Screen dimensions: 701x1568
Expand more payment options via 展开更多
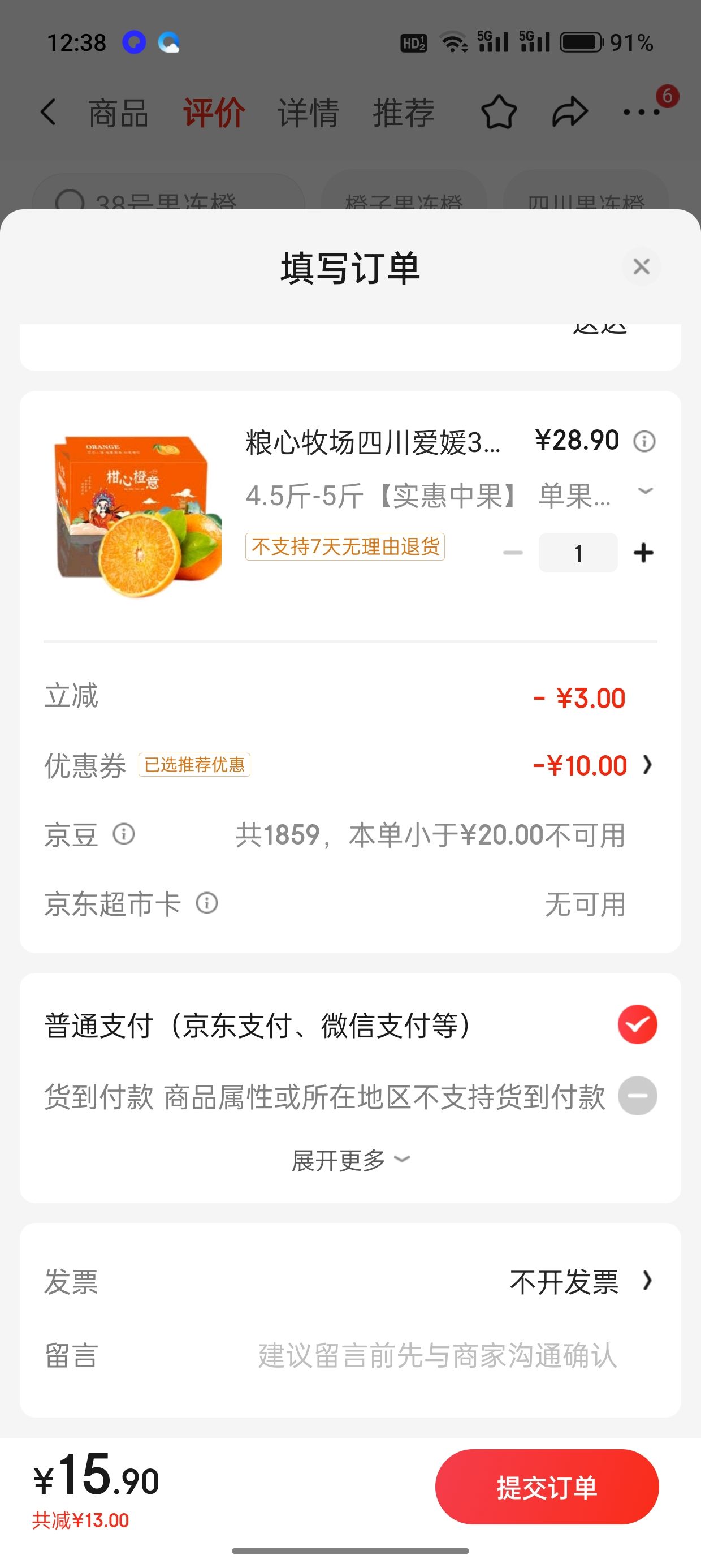point(350,1160)
